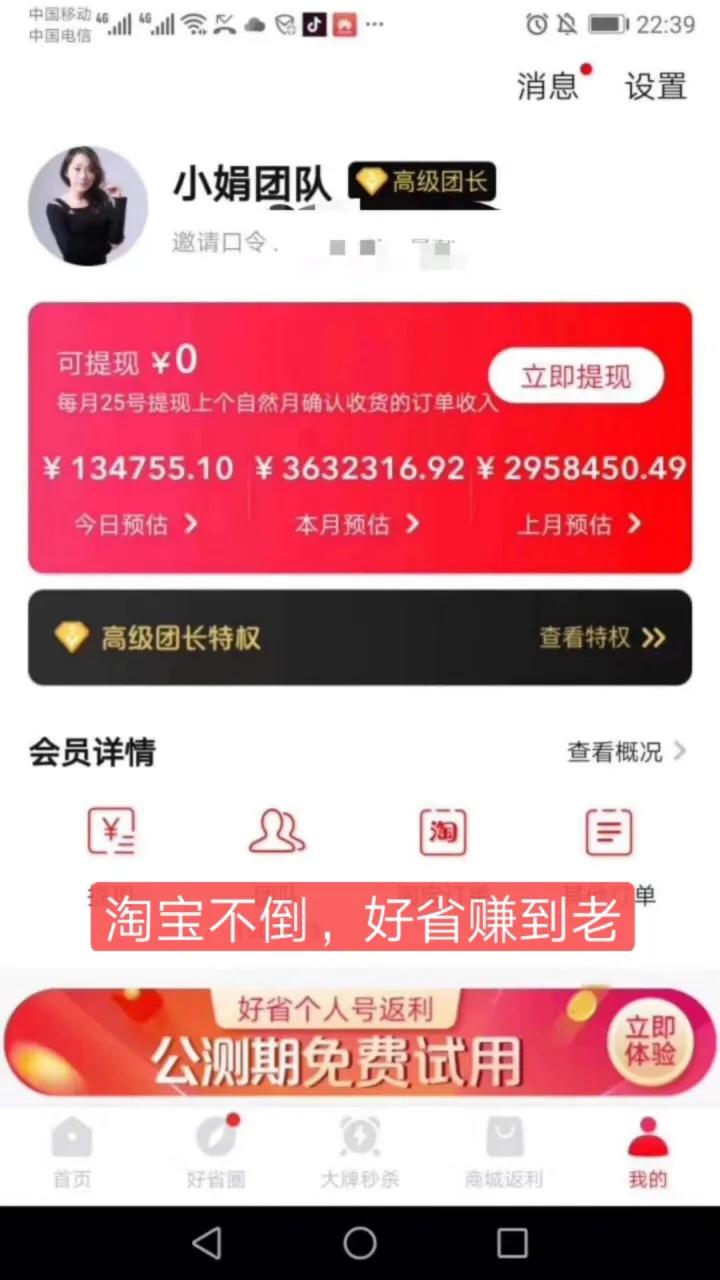720x1280 pixels.
Task: Tap the 淘 Taobao orders icon
Action: click(442, 832)
